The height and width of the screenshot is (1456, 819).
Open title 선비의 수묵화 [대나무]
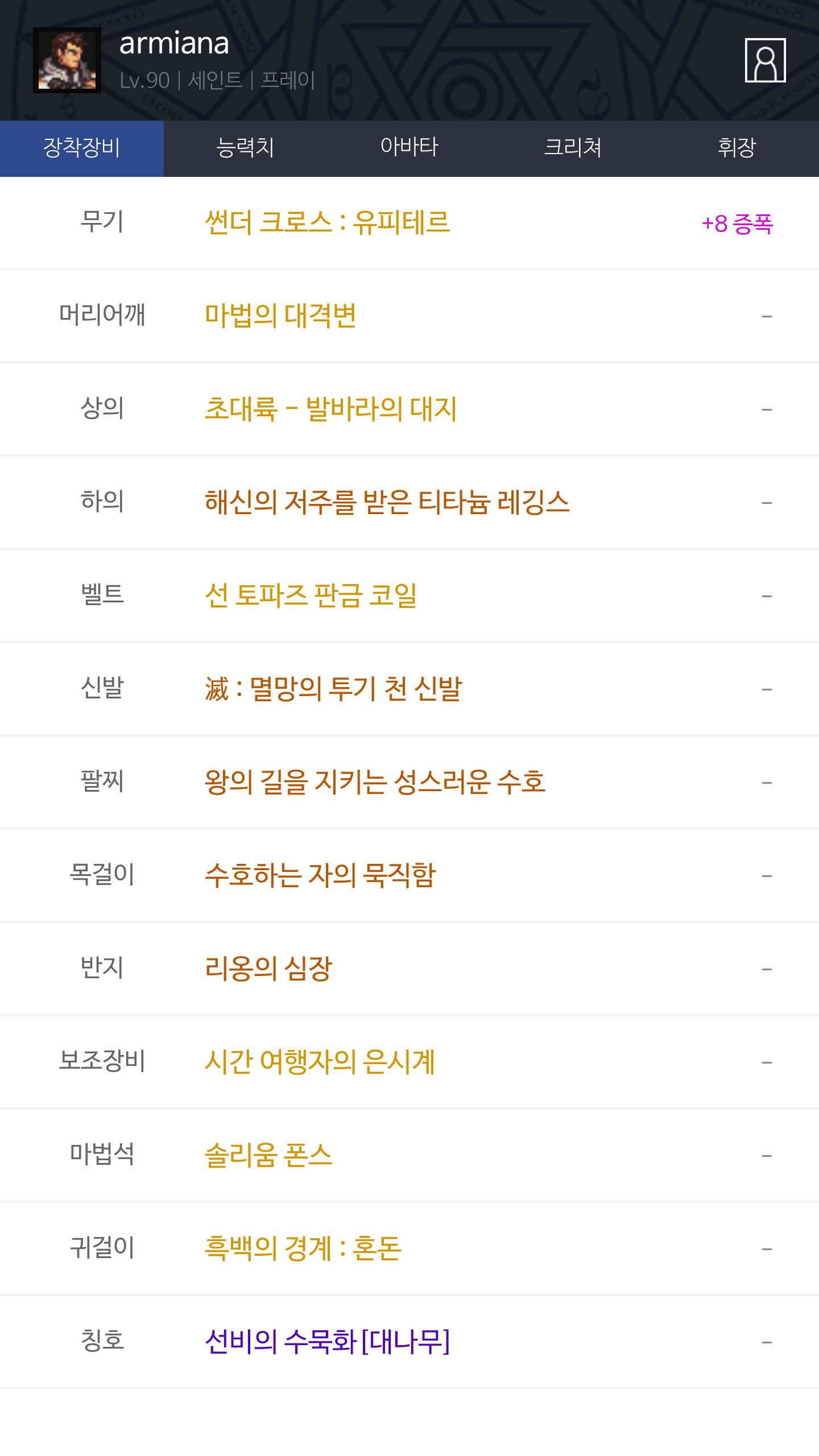[328, 1342]
